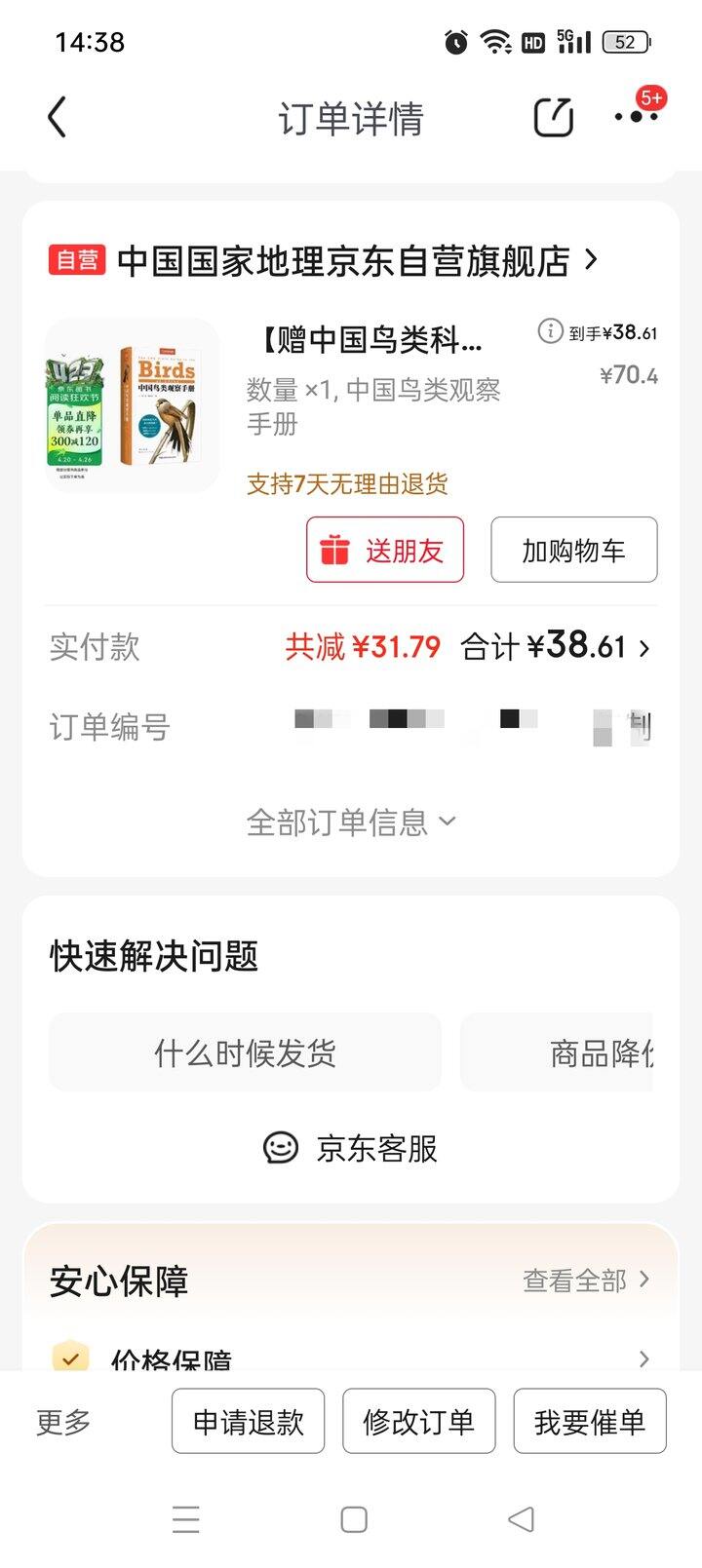Choose 修改订单 to edit the order
Screen dimensions: 702x1568
pos(419,1422)
